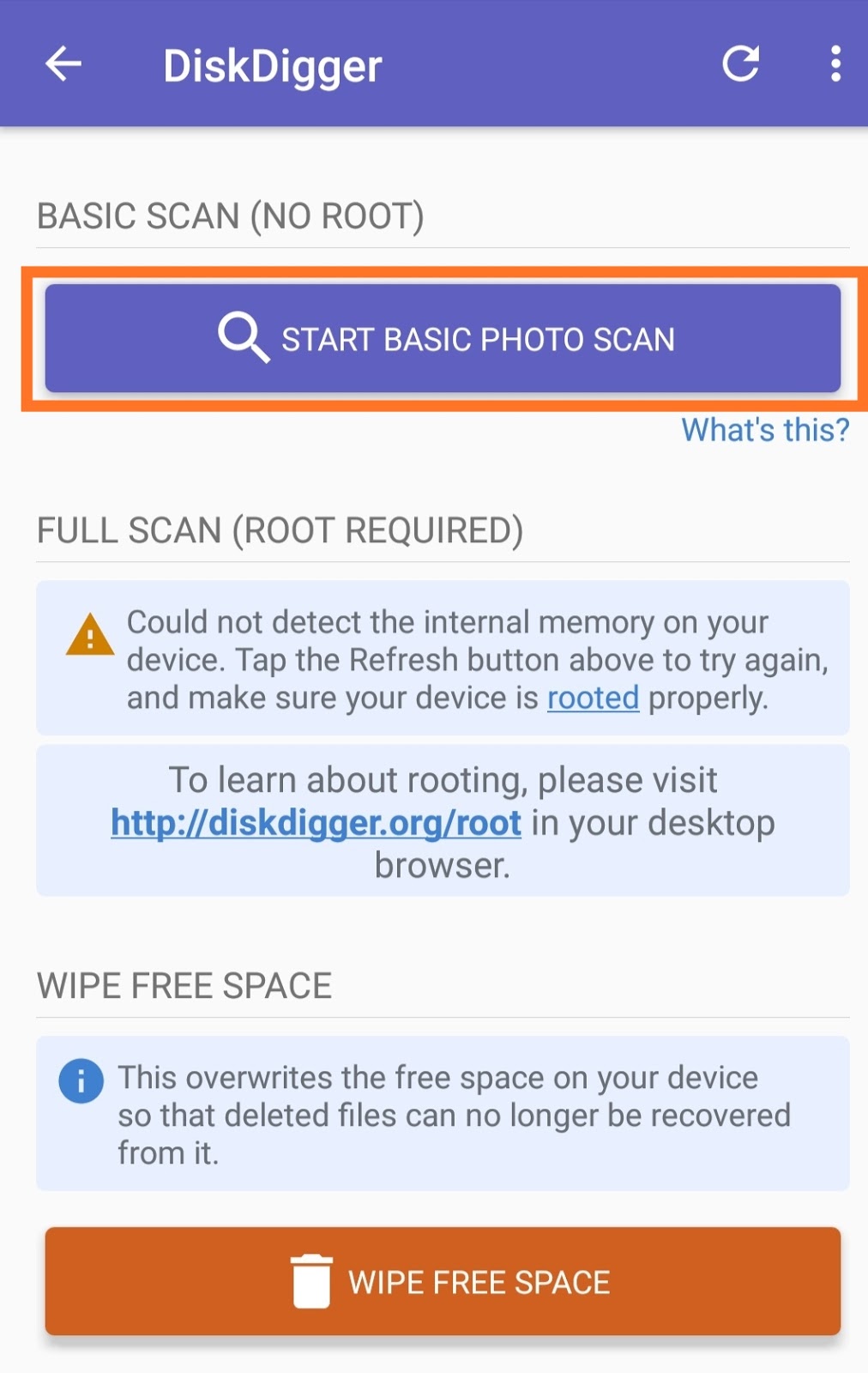This screenshot has width=868, height=1373.
Task: Tap the Wipe Free Space button
Action: (443, 1281)
